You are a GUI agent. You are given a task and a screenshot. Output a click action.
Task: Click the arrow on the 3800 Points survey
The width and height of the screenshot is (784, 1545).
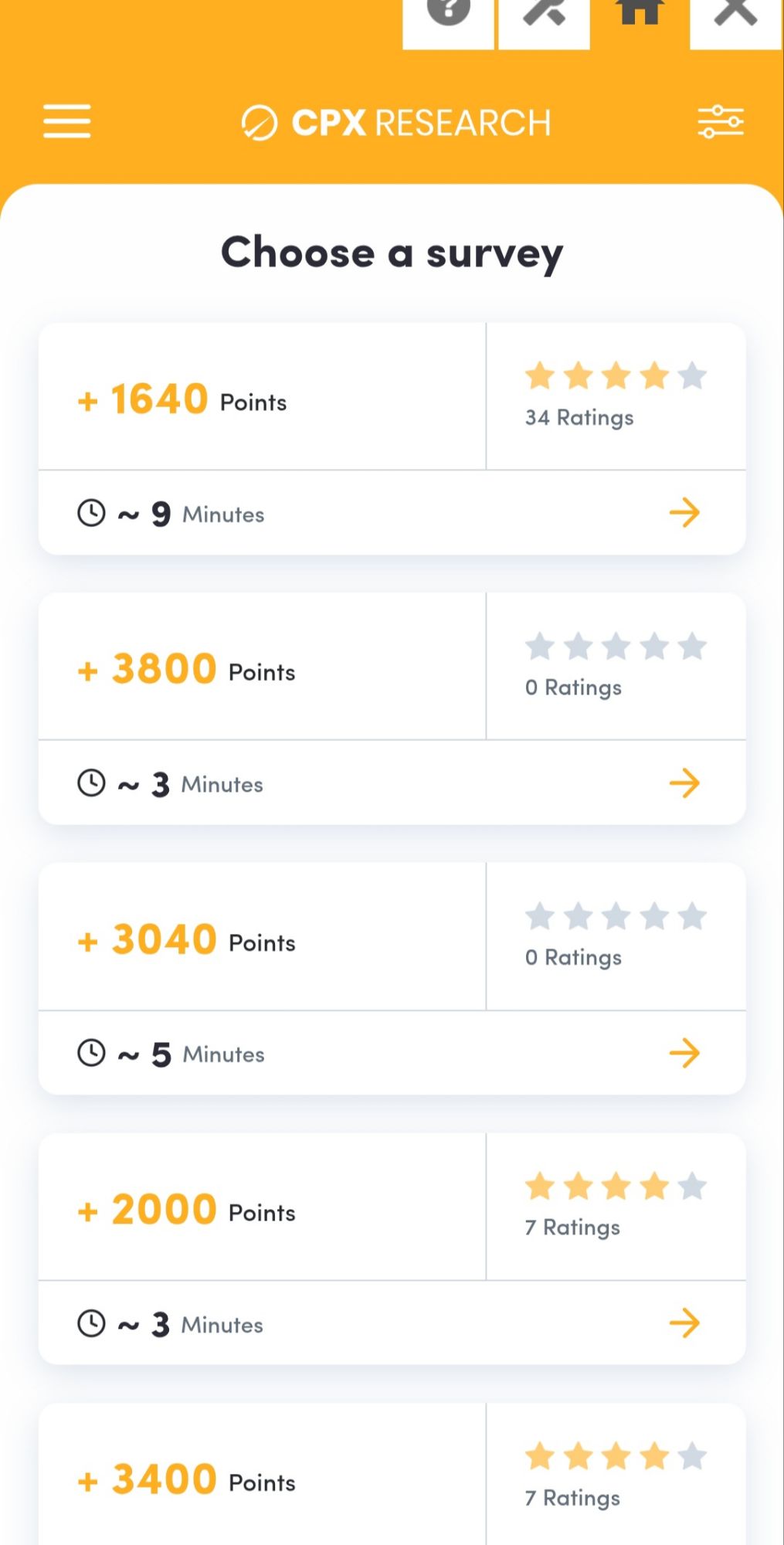(x=686, y=783)
